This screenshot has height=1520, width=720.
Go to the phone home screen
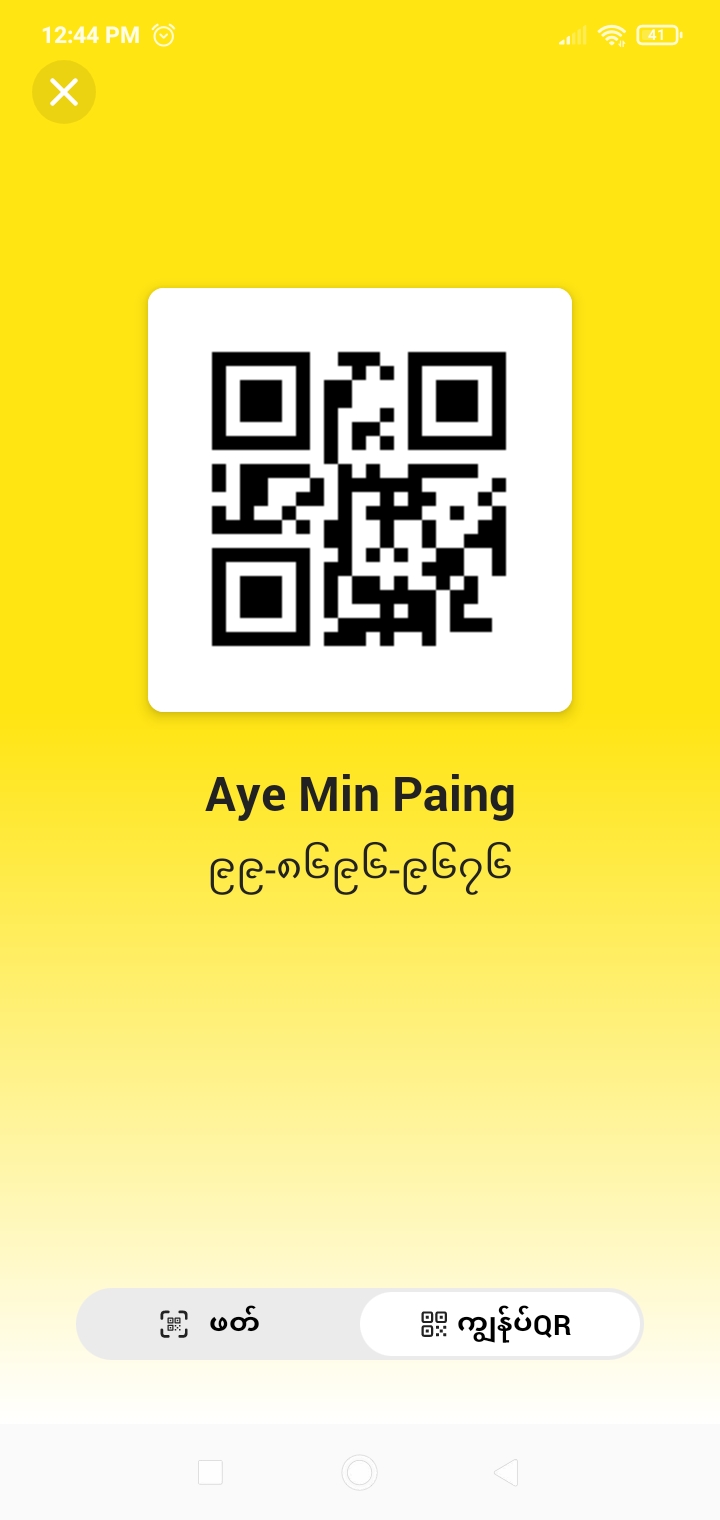point(359,1472)
